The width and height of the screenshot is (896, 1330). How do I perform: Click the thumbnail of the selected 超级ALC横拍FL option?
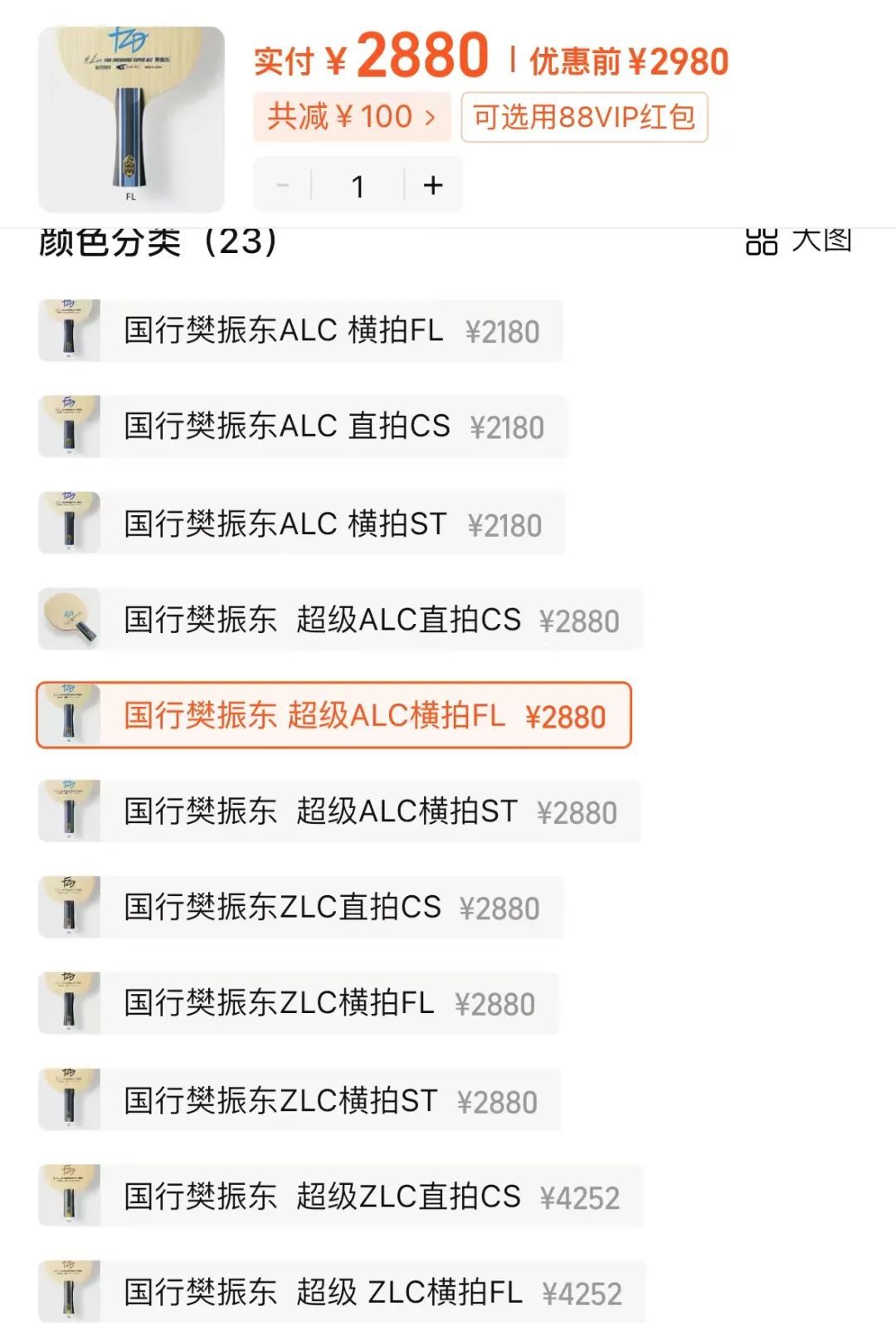tap(71, 714)
